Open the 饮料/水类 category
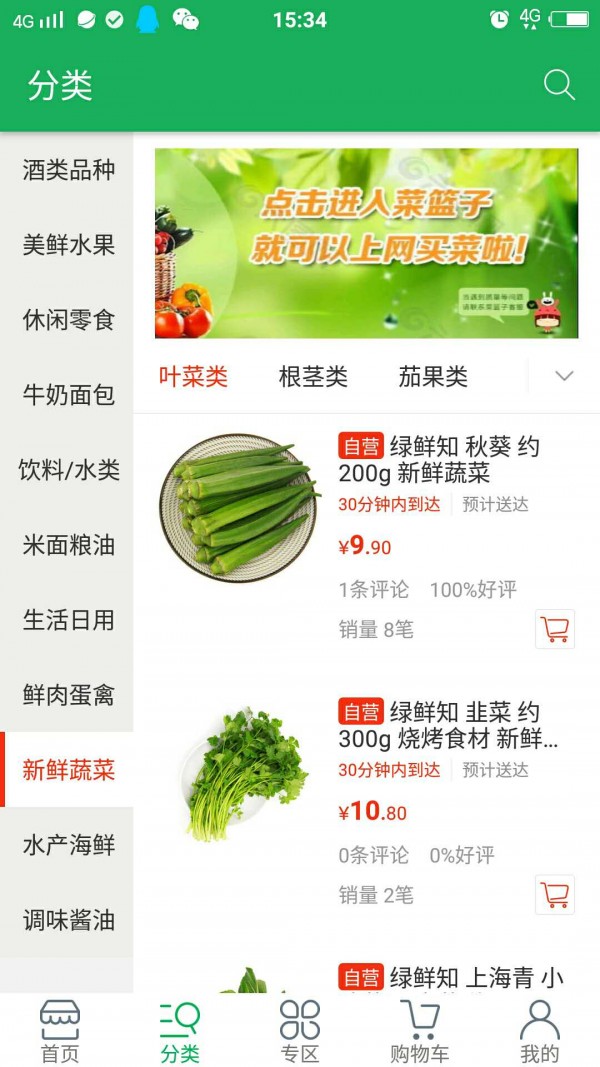The image size is (600, 1067). click(x=68, y=470)
